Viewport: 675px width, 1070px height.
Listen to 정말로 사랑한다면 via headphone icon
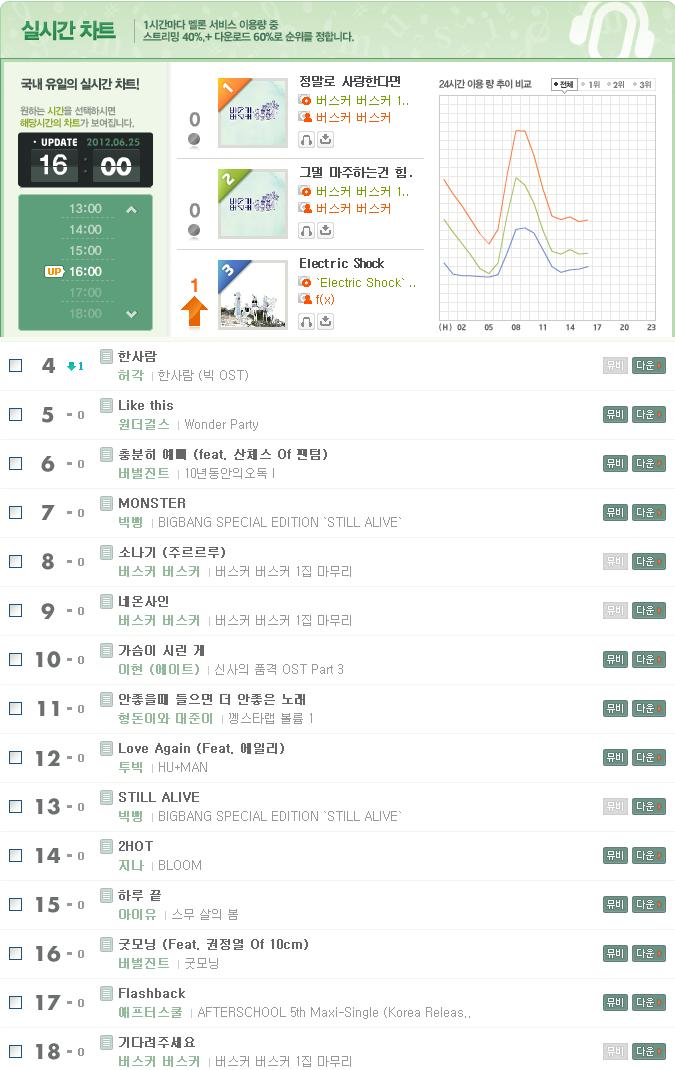(306, 140)
